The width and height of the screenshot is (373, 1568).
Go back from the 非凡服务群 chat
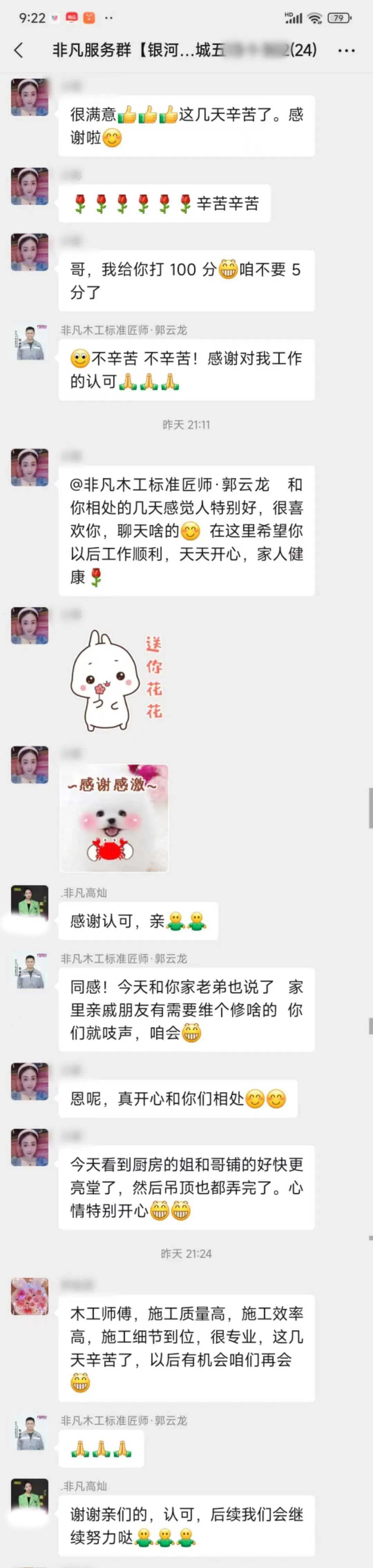pos(19,50)
